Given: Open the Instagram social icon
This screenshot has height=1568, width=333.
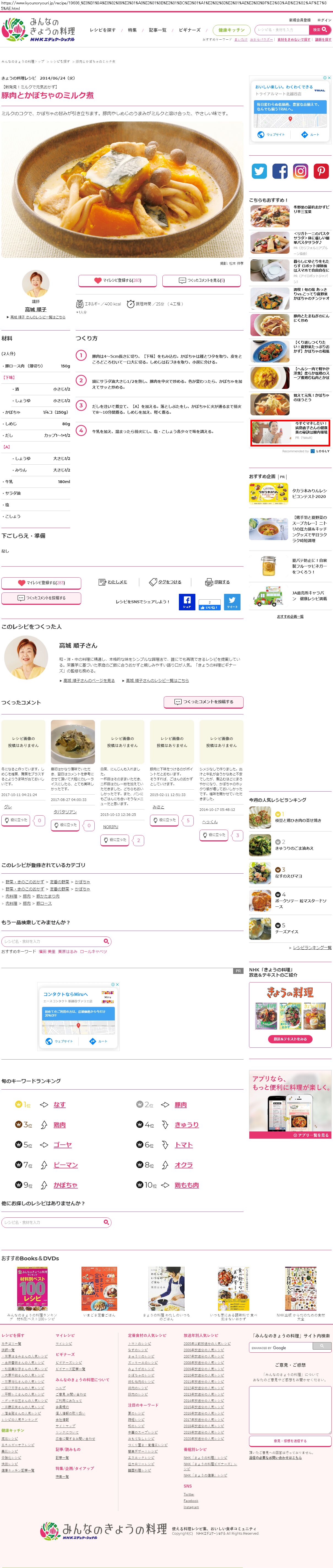Looking at the screenshot, I should [x=300, y=171].
